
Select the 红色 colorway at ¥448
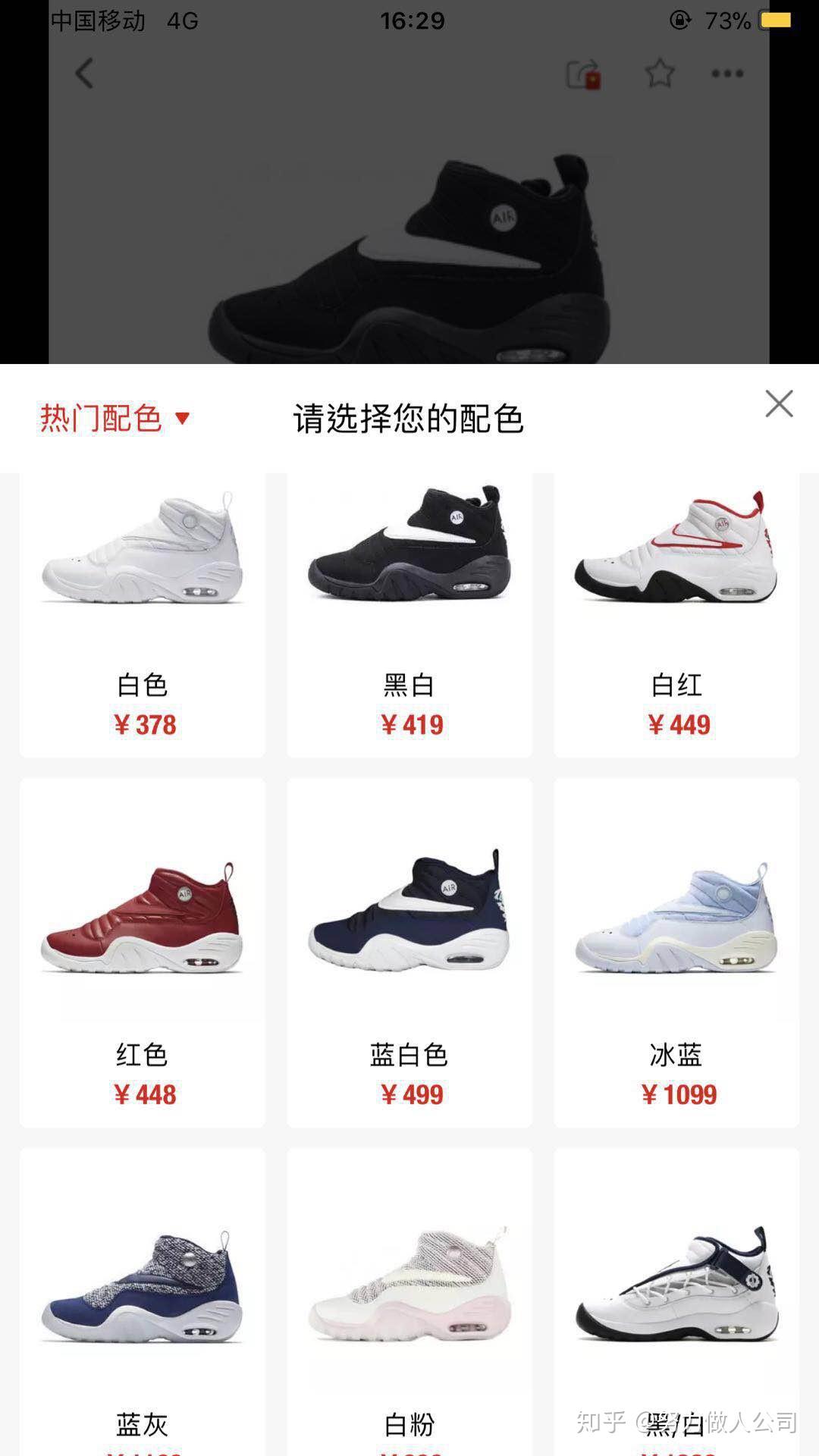point(143,952)
